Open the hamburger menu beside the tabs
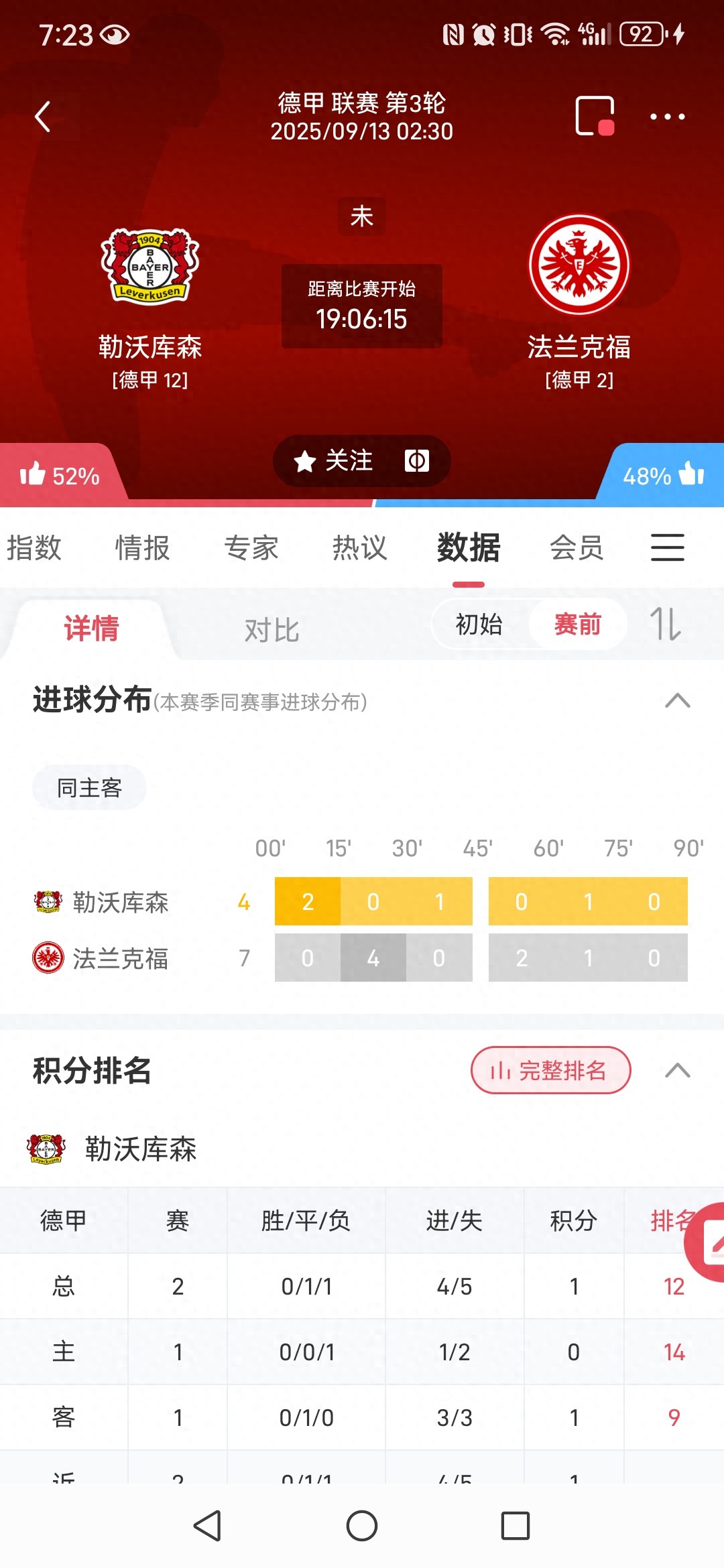The width and height of the screenshot is (724, 1568). coord(668,547)
